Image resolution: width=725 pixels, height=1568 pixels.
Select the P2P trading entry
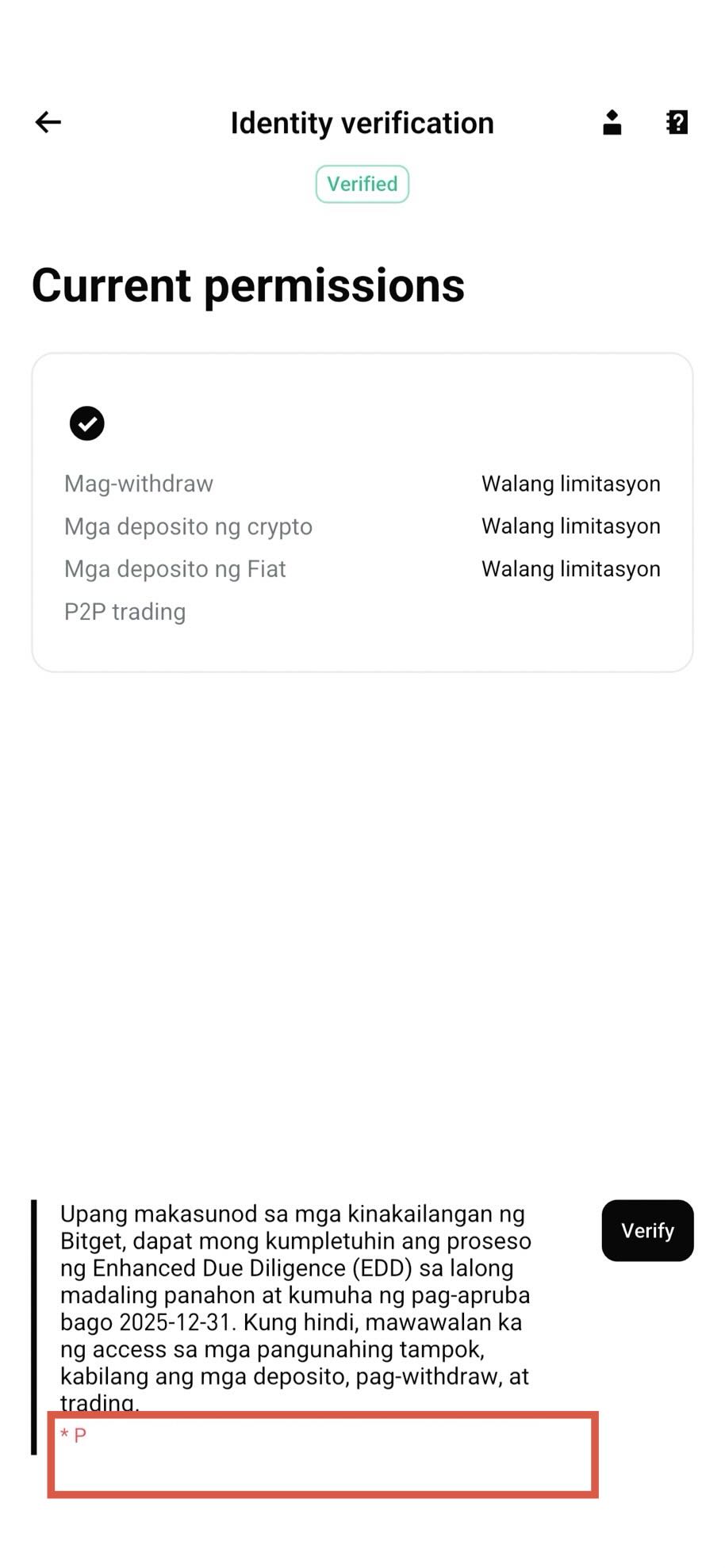click(x=125, y=611)
